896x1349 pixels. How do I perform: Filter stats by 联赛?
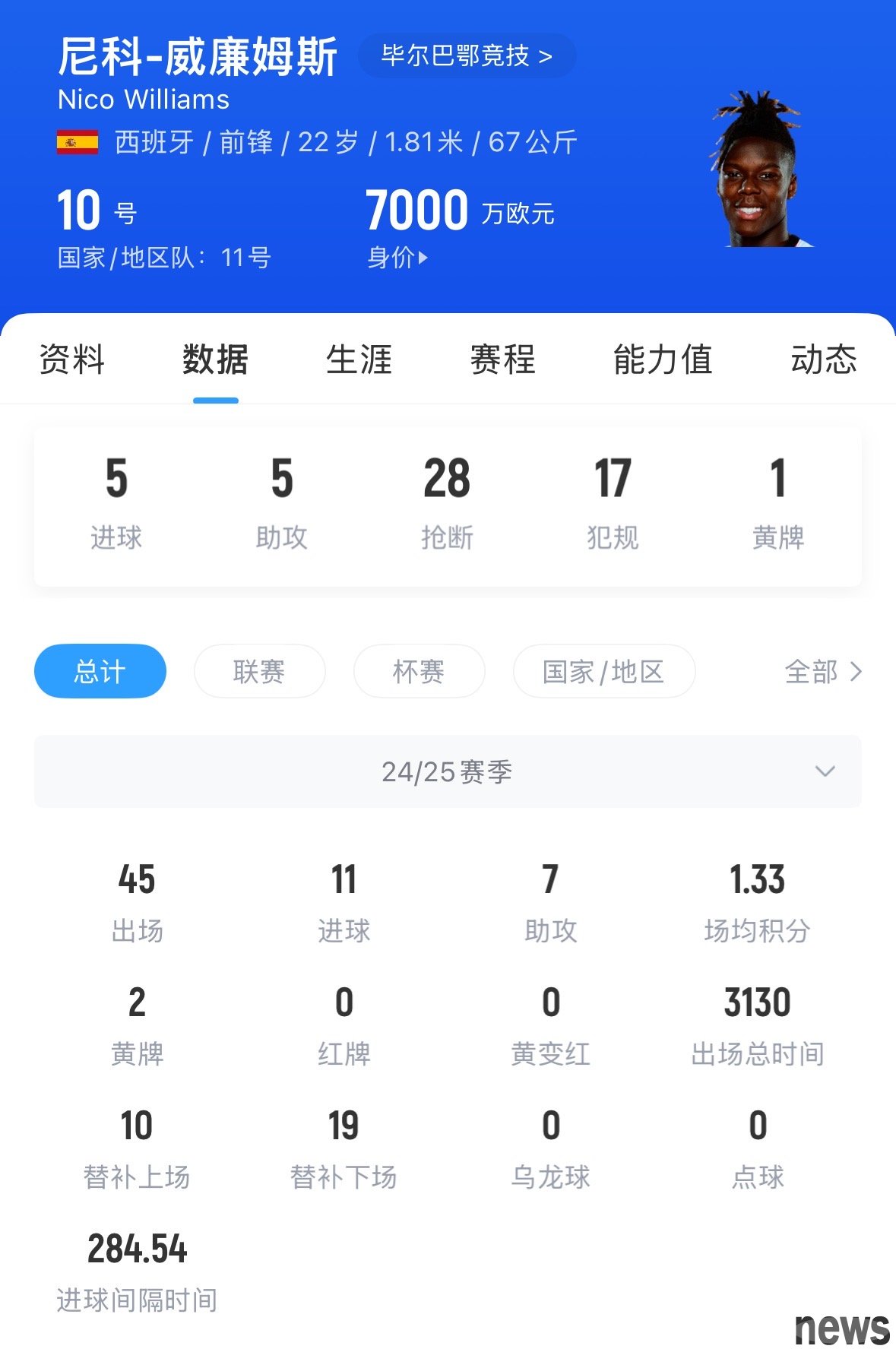click(259, 671)
